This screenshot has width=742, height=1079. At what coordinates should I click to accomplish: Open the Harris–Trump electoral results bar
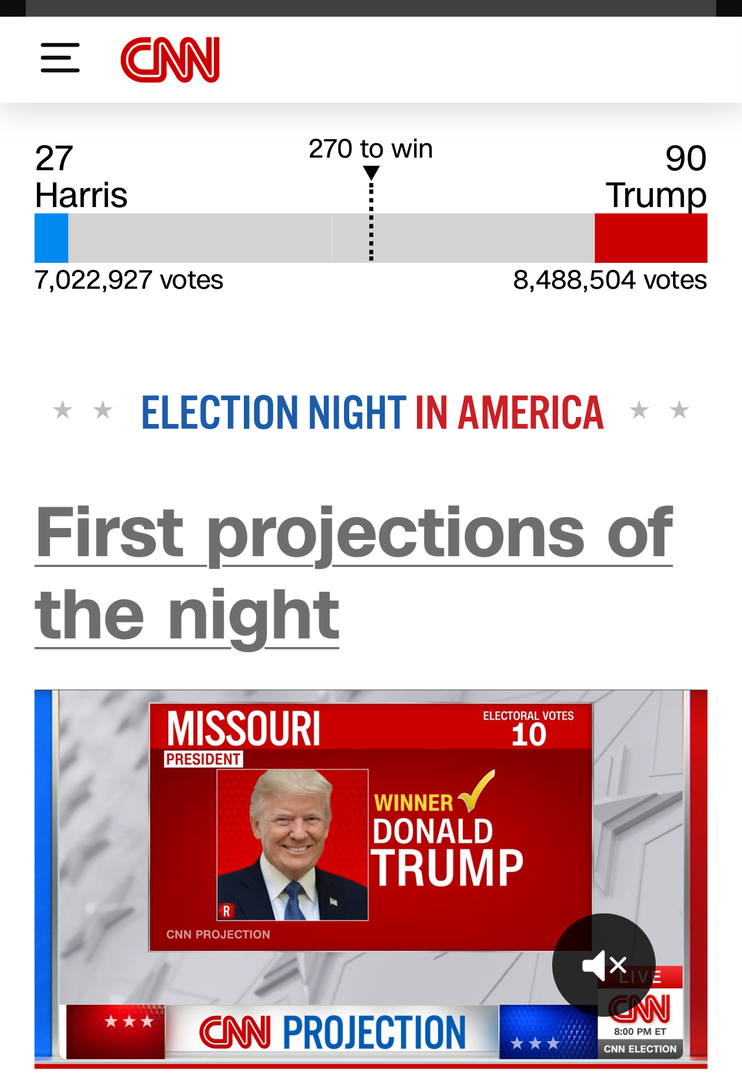[370, 237]
